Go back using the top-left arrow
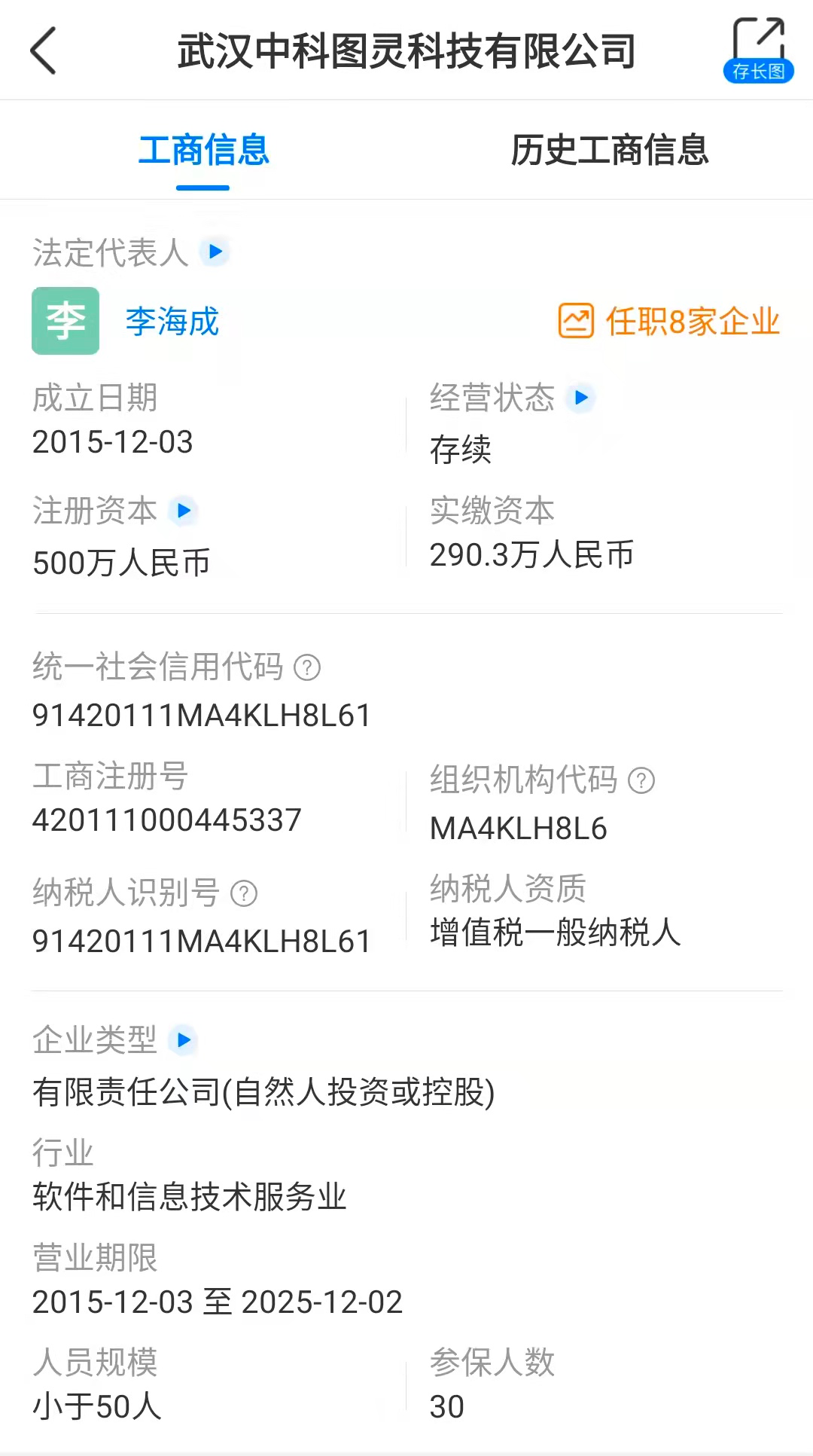Screen dimensions: 813x1456 tap(44, 51)
